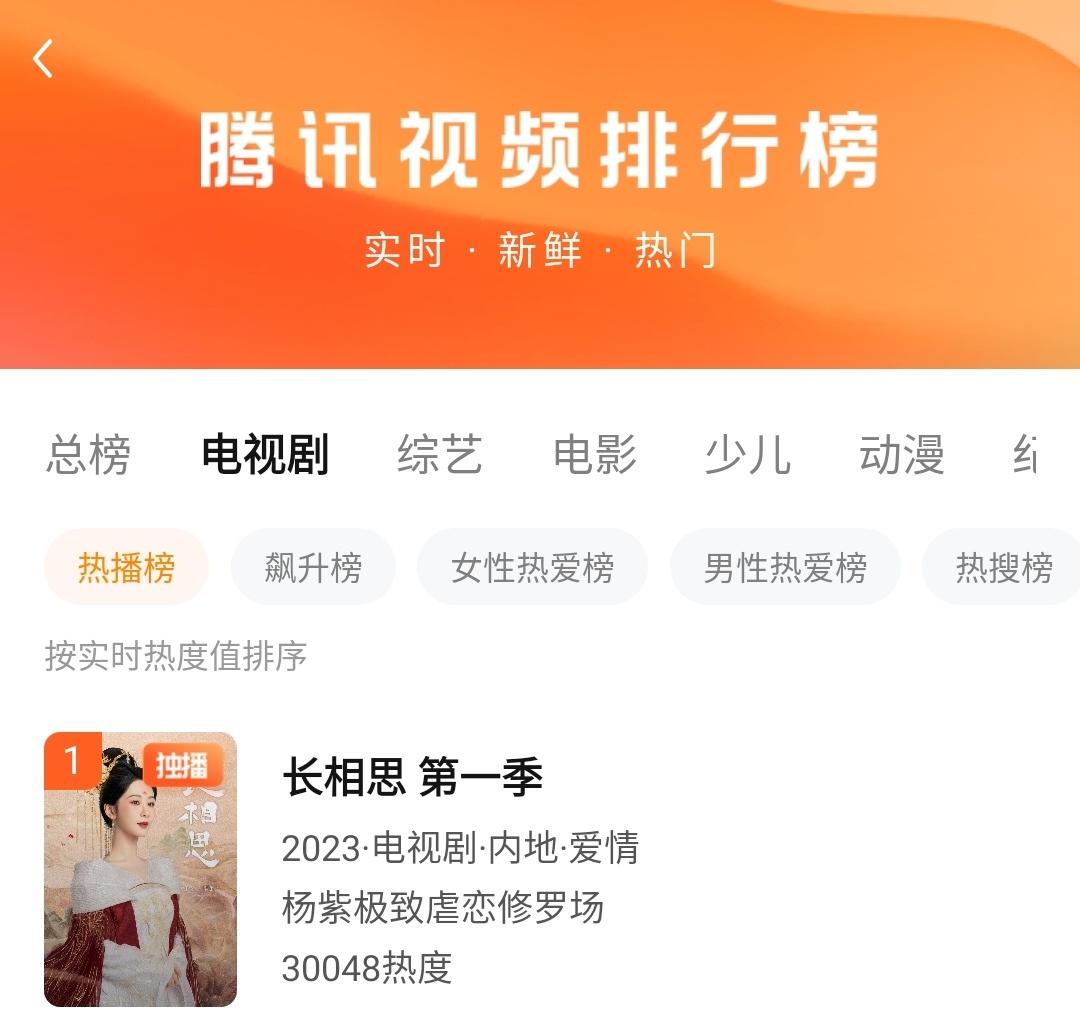Switch to the 少儿 tab

click(748, 455)
